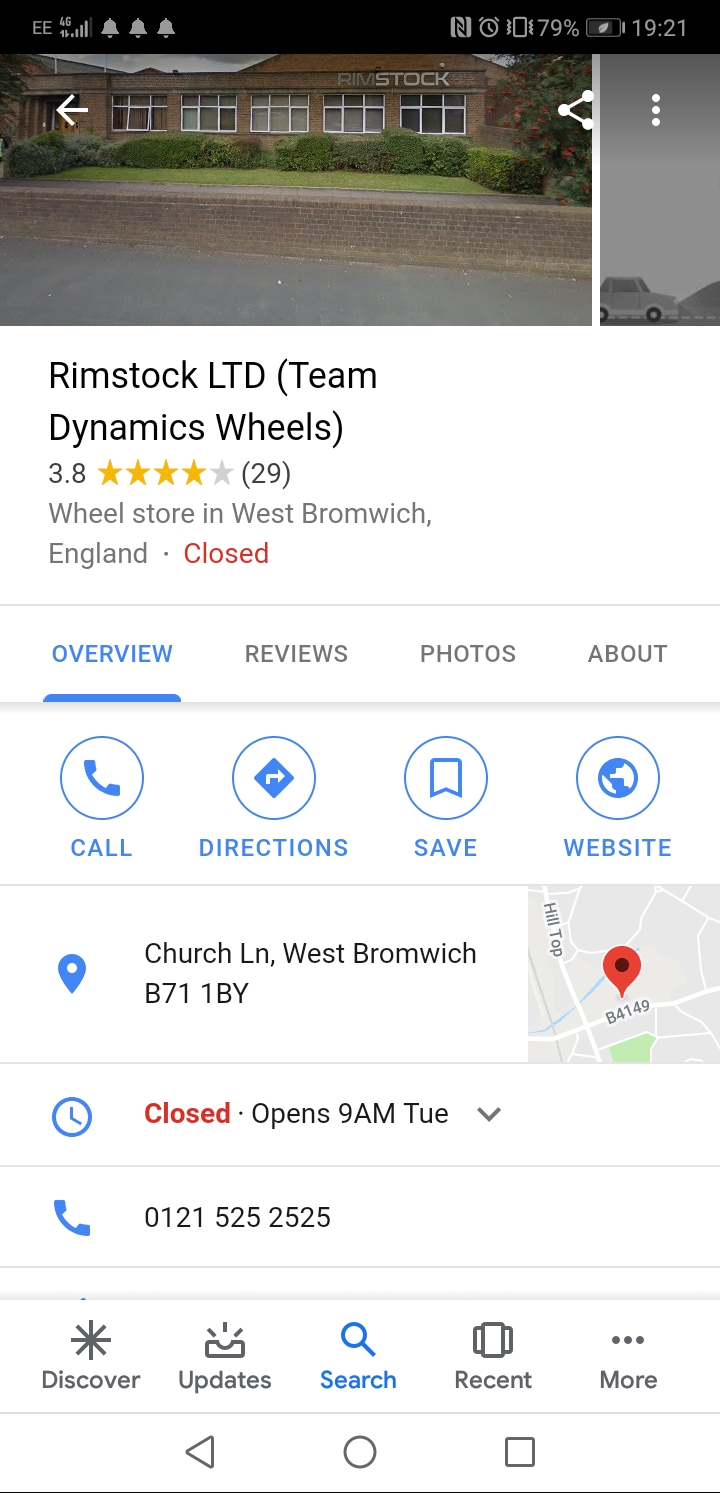The height and width of the screenshot is (1493, 720).
Task: Select the Overview tab
Action: [x=112, y=654]
